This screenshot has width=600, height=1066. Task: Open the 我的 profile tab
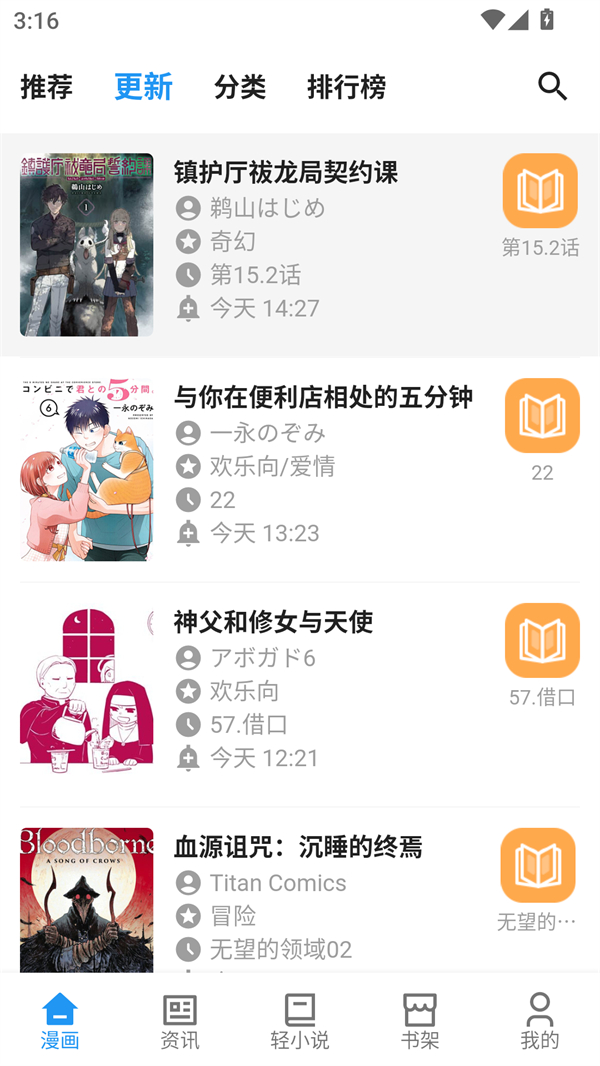(x=540, y=1020)
